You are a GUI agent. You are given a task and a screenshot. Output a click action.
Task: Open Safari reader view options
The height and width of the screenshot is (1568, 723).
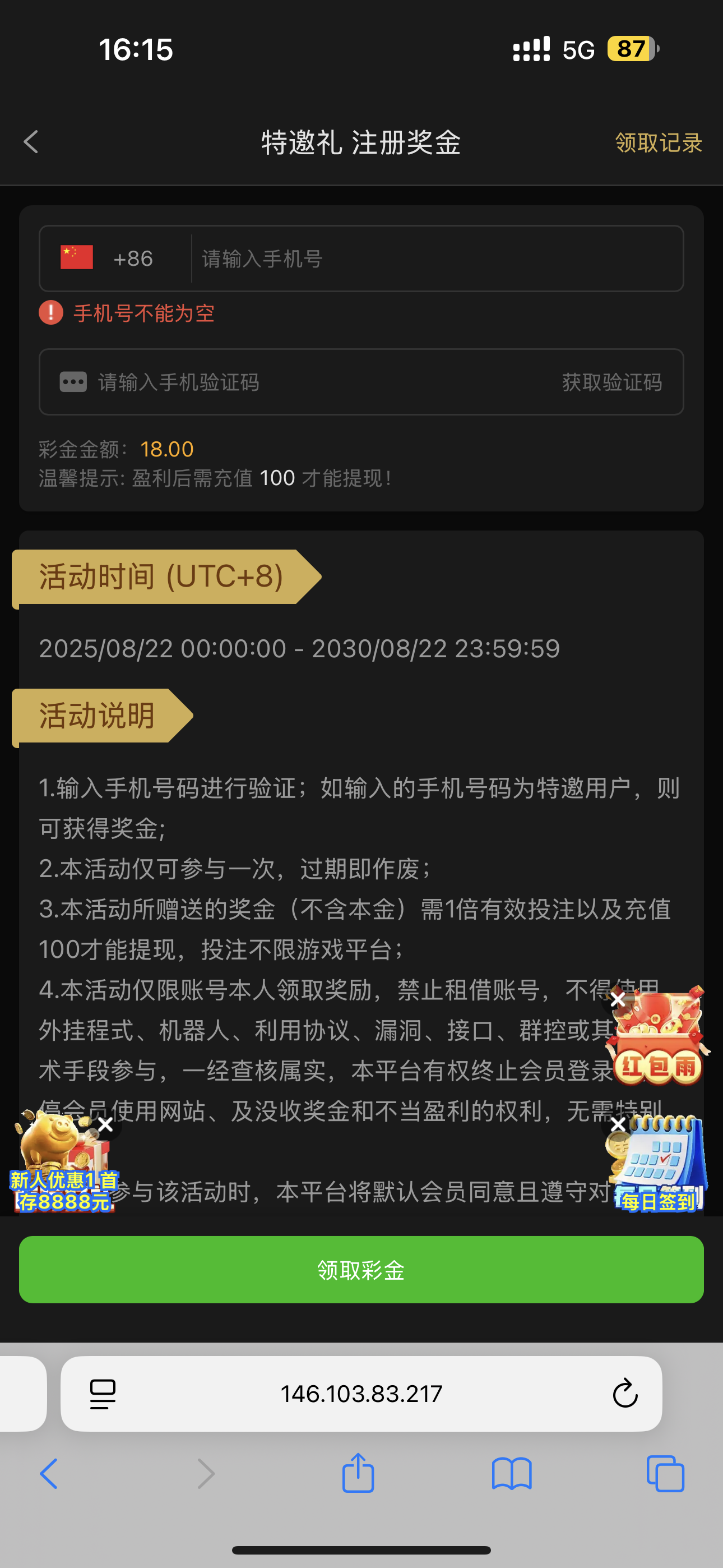click(104, 1393)
